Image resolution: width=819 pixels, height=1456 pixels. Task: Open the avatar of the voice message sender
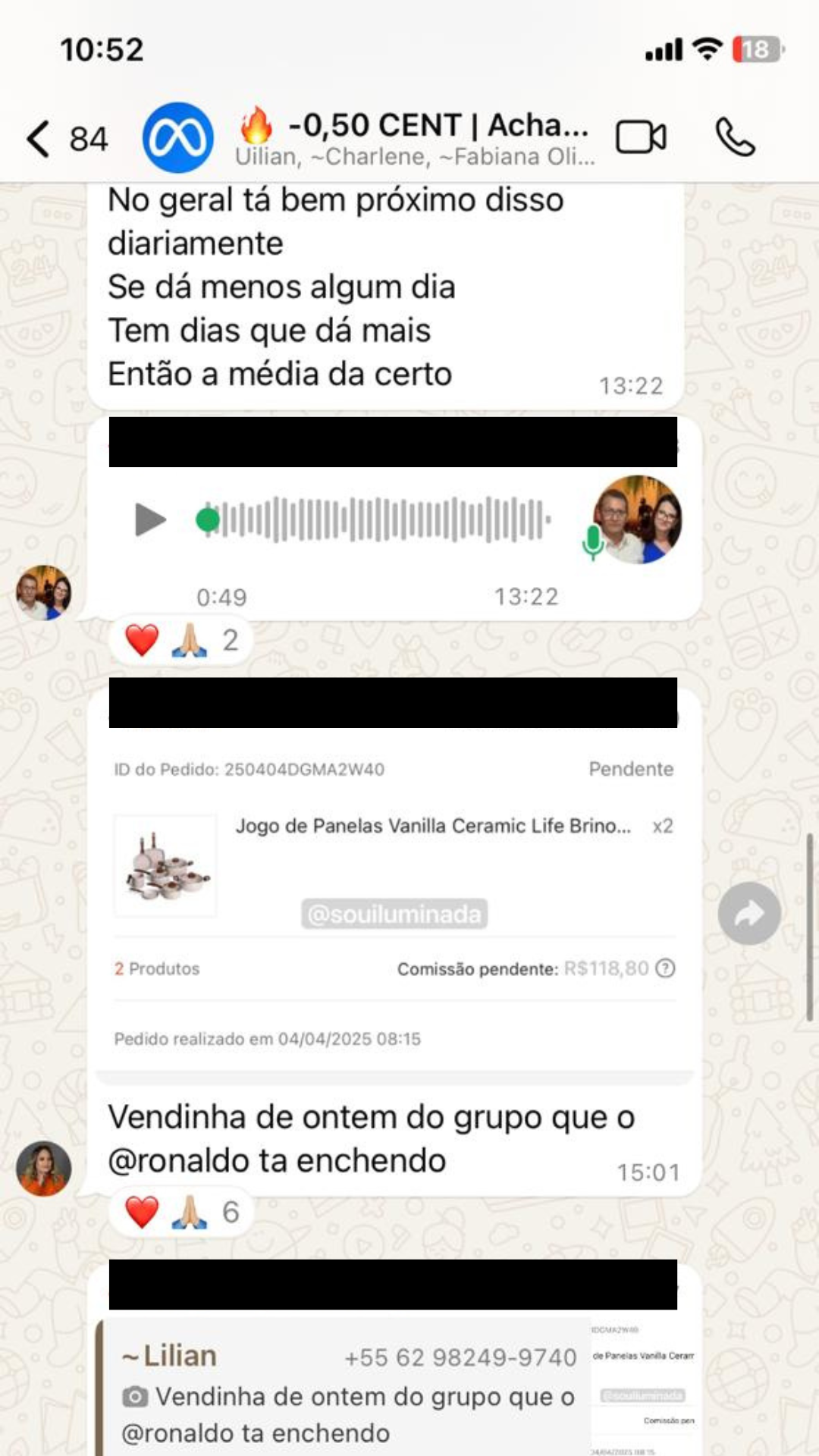[44, 592]
